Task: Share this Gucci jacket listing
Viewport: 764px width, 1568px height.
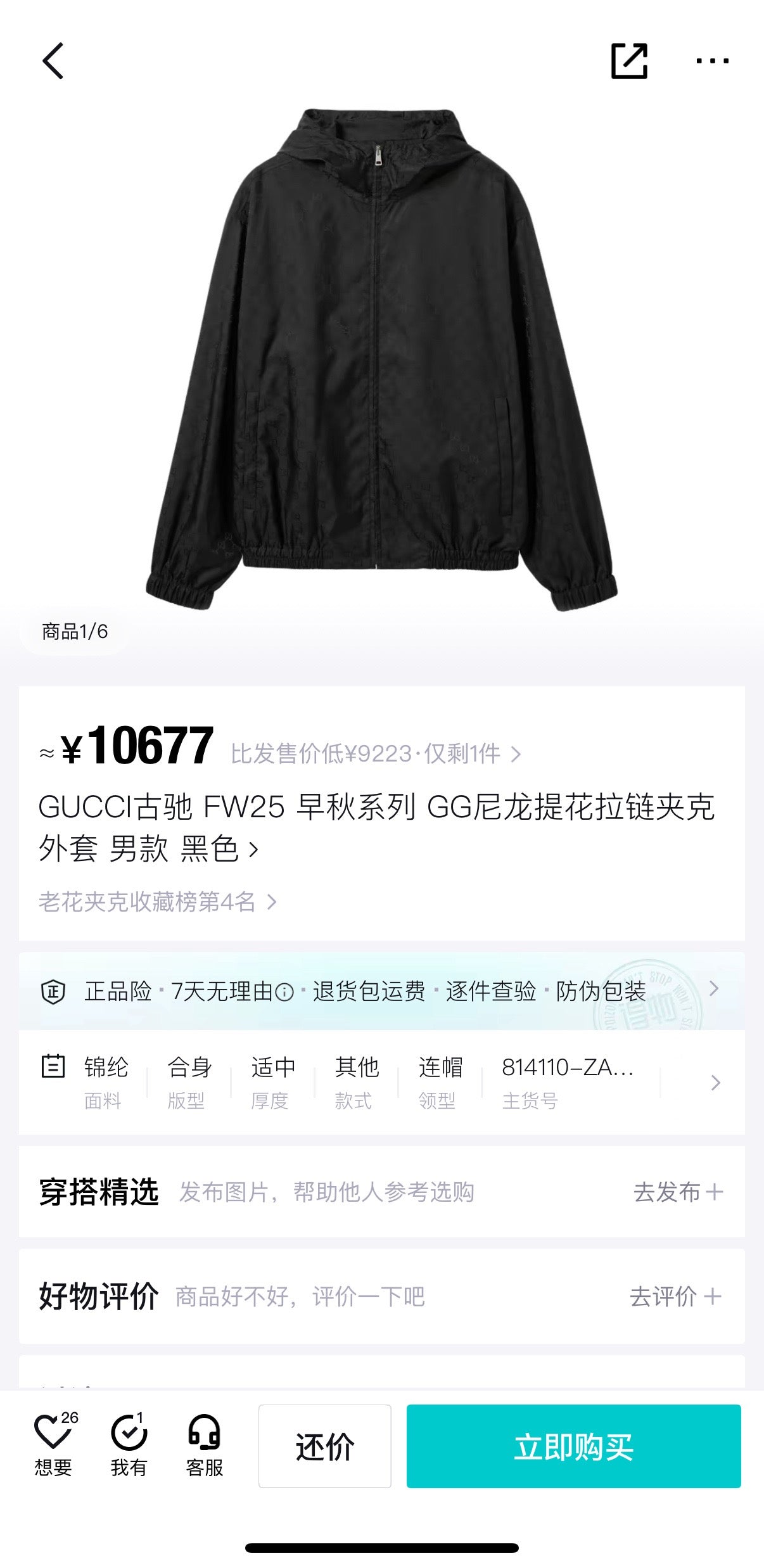Action: coord(628,61)
